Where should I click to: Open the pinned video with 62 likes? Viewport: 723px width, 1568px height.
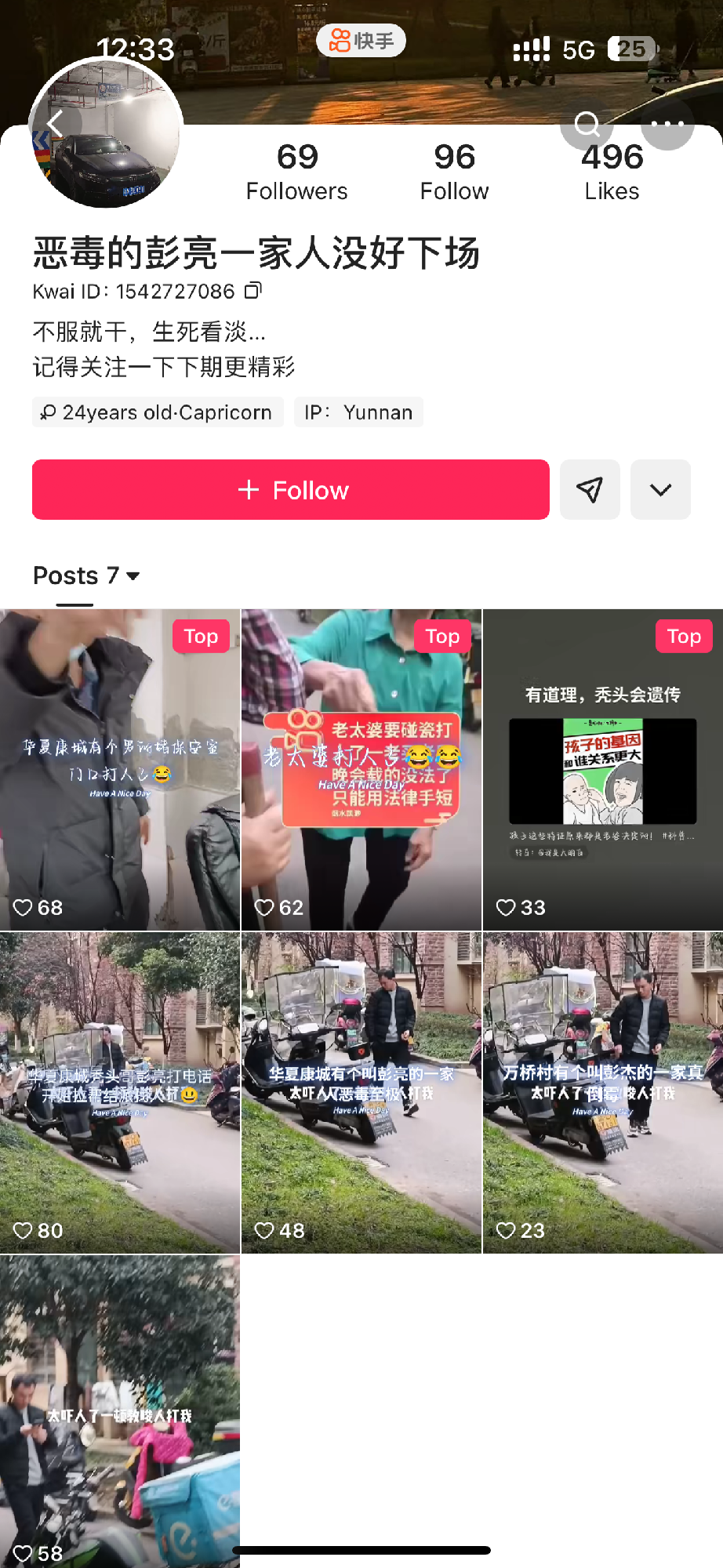pyautogui.click(x=361, y=770)
